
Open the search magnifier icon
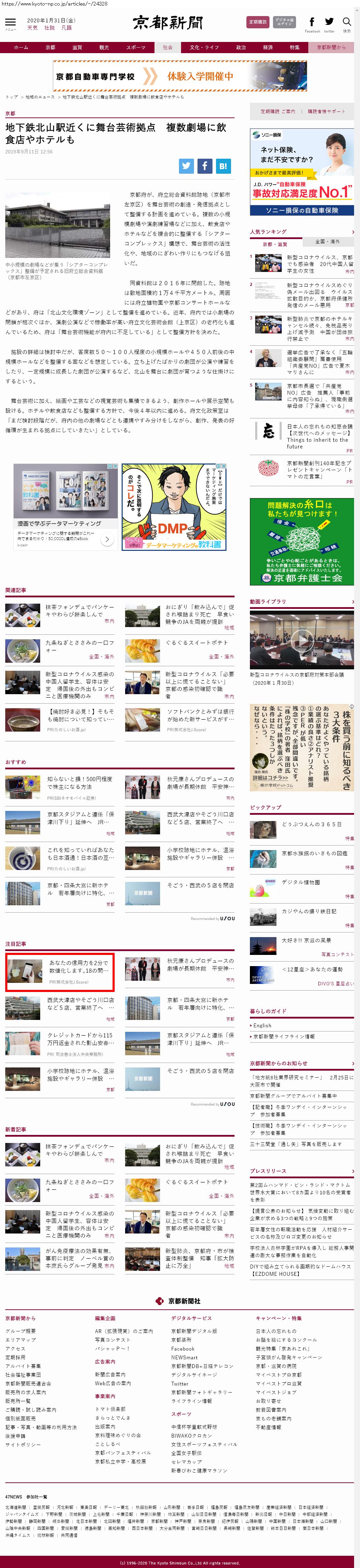tap(347, 23)
